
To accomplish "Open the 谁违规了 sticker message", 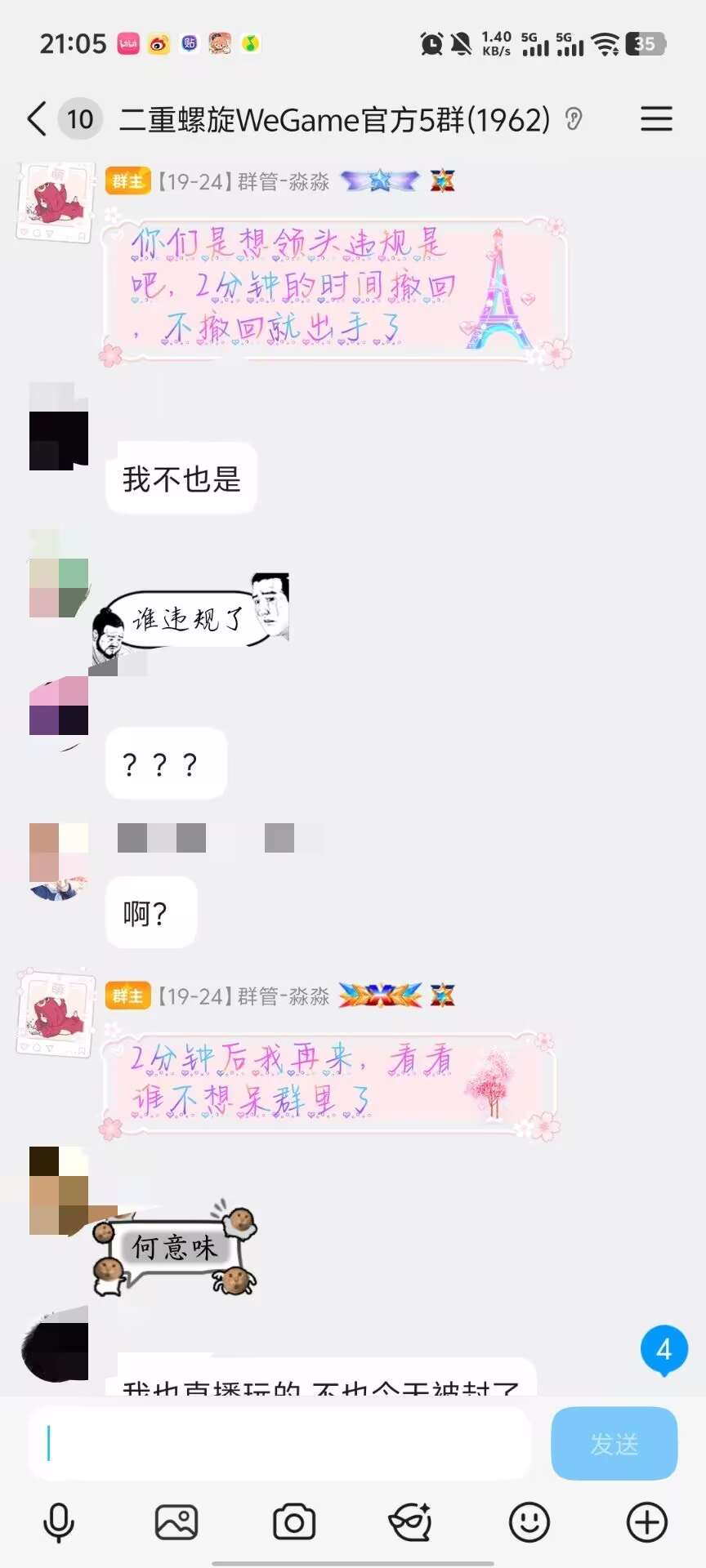I will point(190,621).
